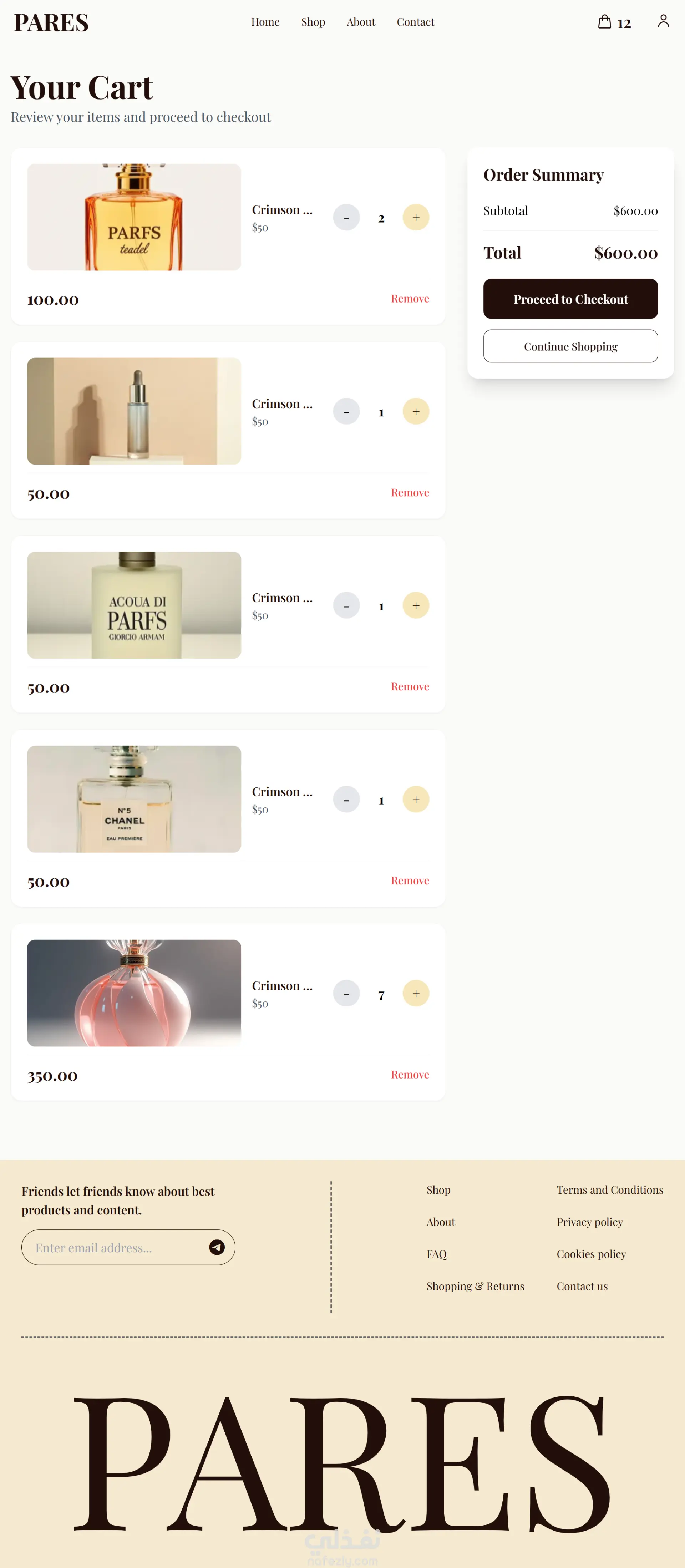
Task: Increase quantity of the item with quantity 7
Action: pos(415,993)
